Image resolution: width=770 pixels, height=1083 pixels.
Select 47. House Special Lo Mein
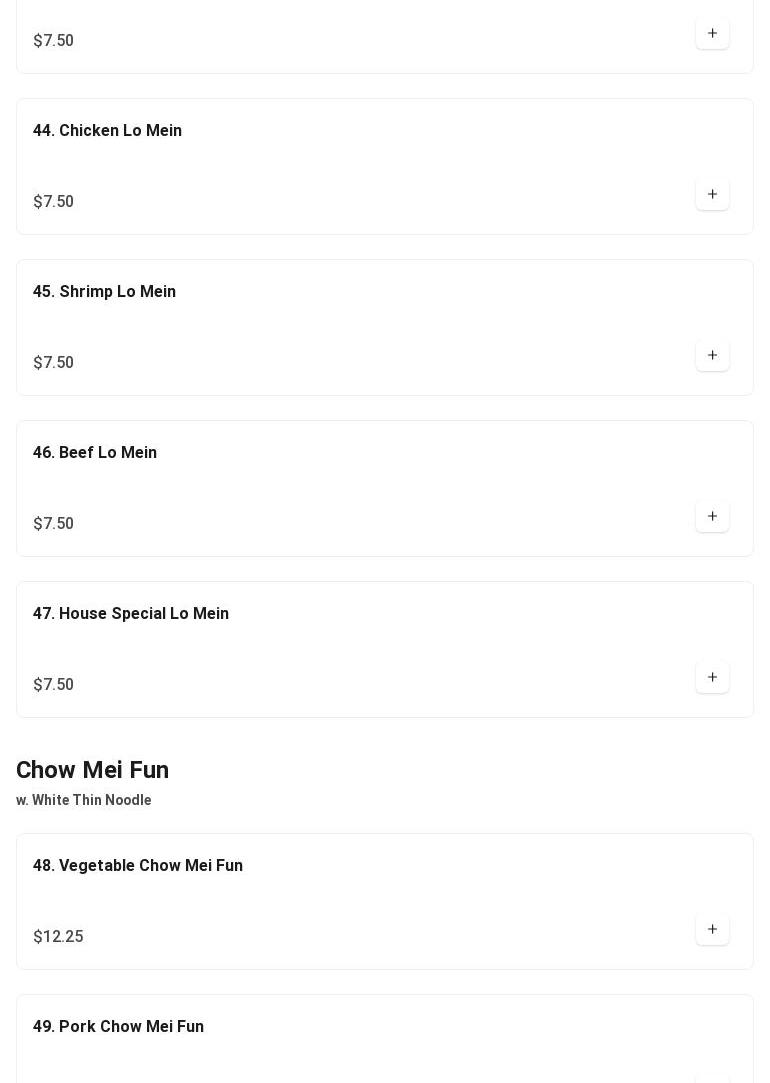tap(131, 614)
